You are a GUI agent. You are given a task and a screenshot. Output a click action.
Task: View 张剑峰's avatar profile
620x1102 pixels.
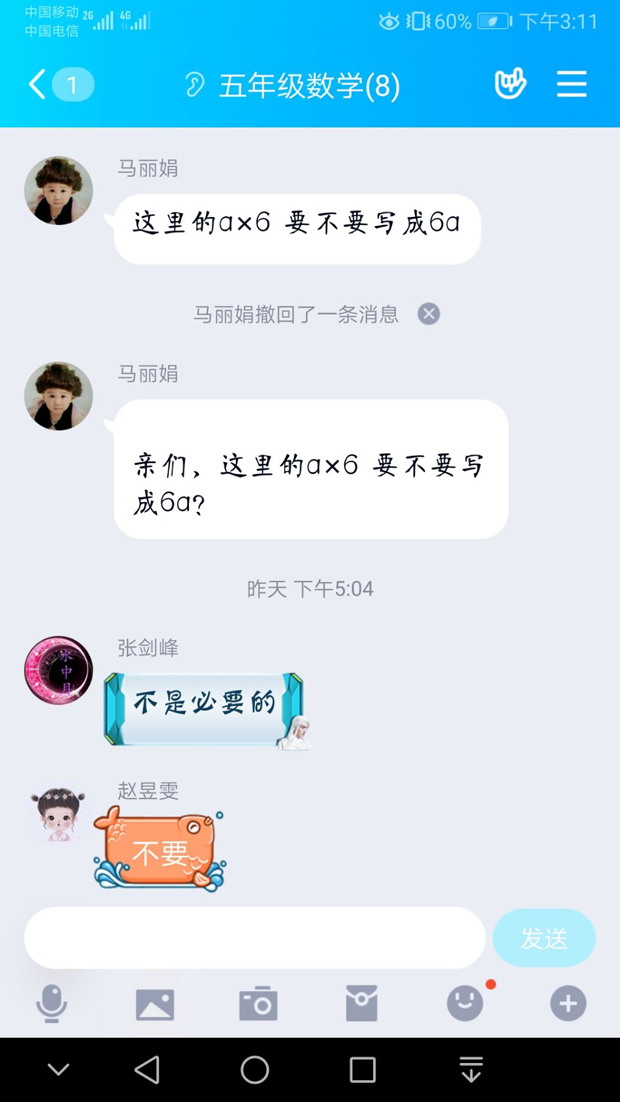point(58,670)
